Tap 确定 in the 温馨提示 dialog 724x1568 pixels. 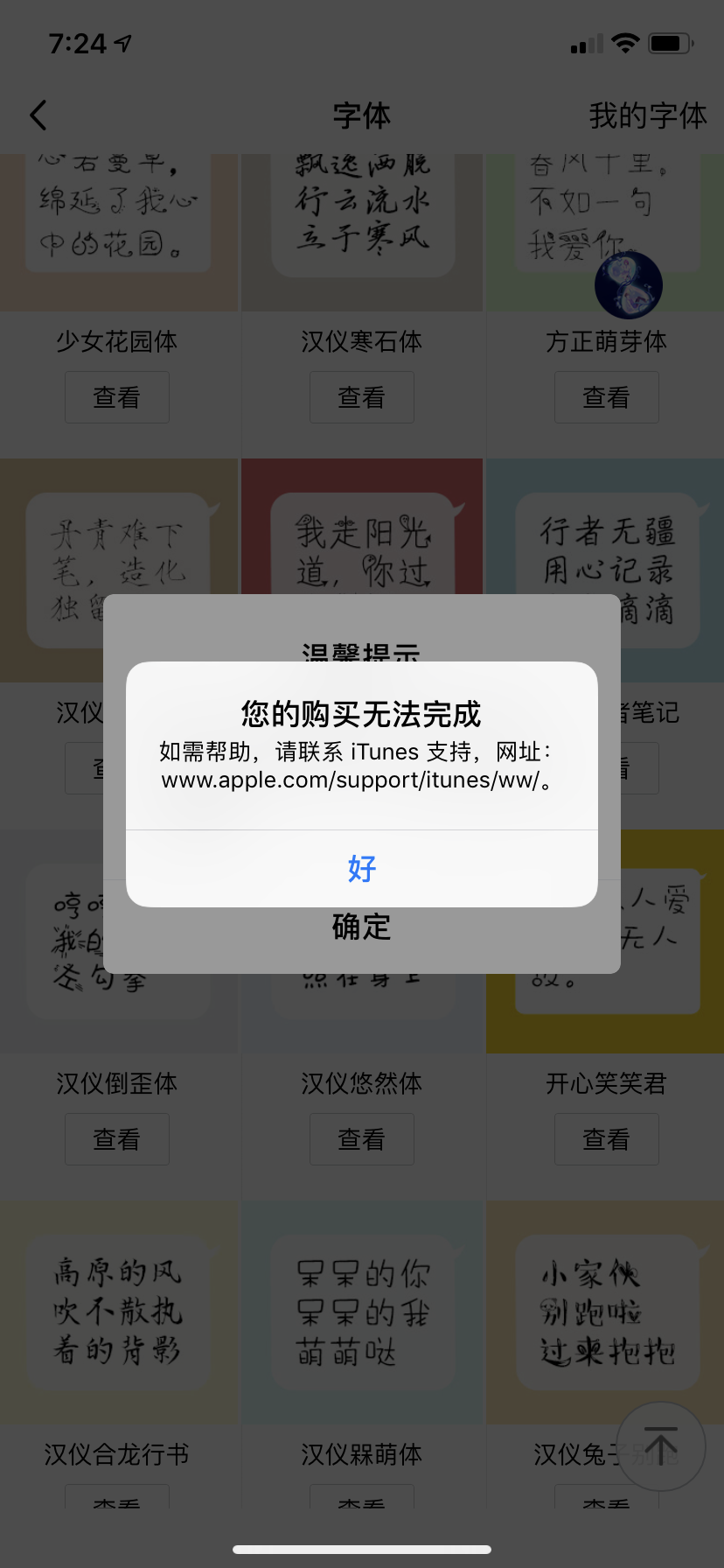[x=361, y=927]
